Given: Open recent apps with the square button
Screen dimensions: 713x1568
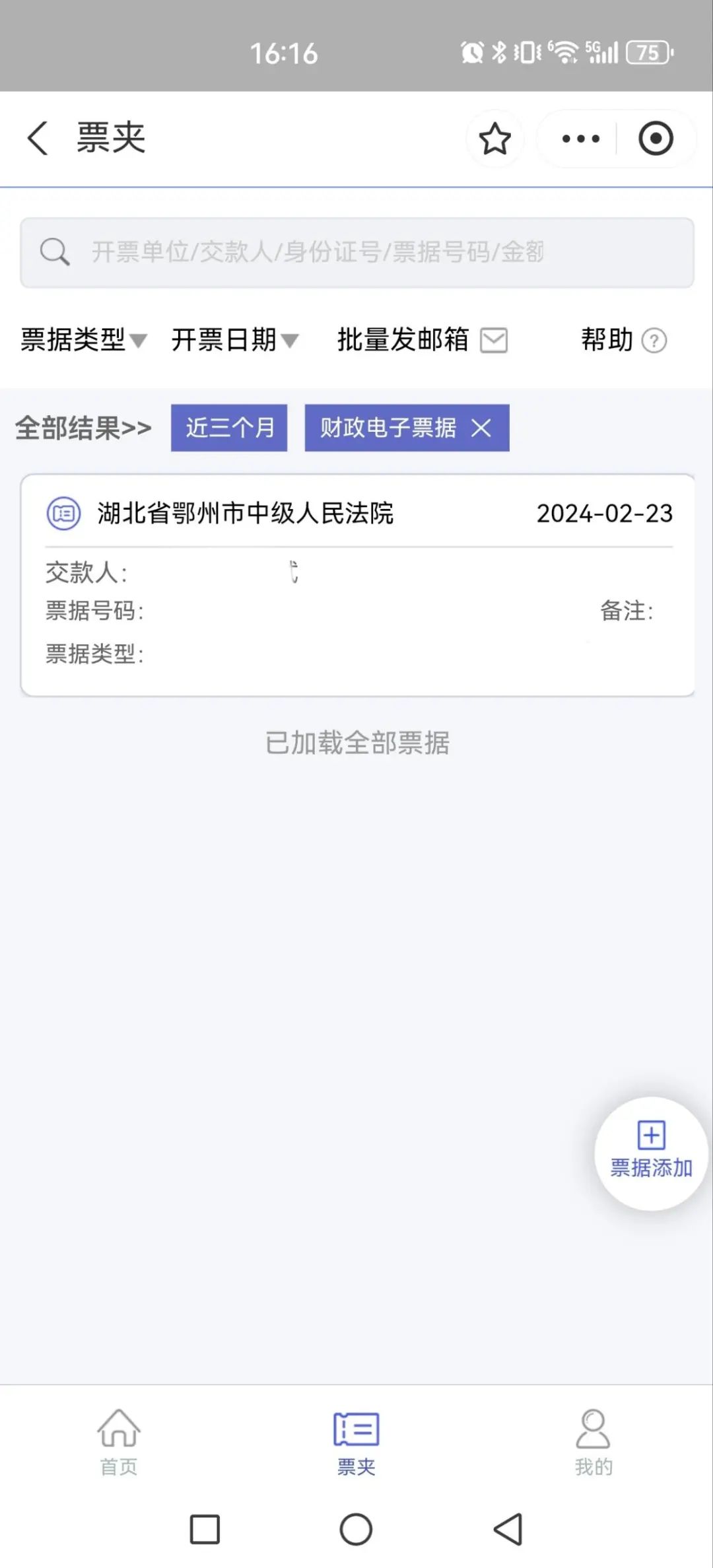Looking at the screenshot, I should (x=205, y=1529).
